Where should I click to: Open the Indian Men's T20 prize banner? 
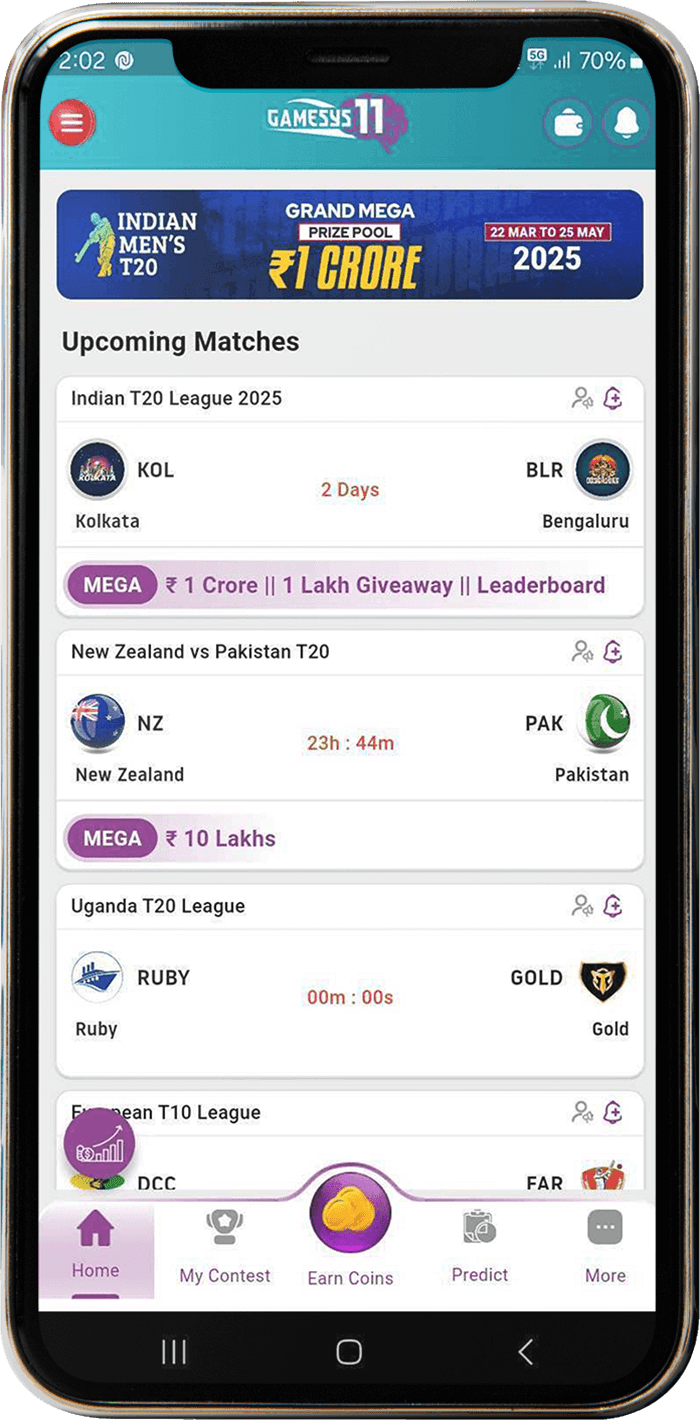(x=350, y=245)
